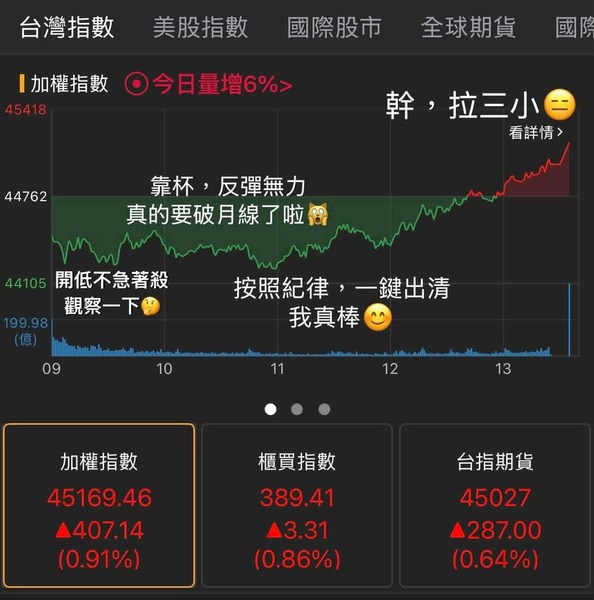The image size is (594, 600).
Task: Select the 全球期貨 tab
Action: coord(468,27)
